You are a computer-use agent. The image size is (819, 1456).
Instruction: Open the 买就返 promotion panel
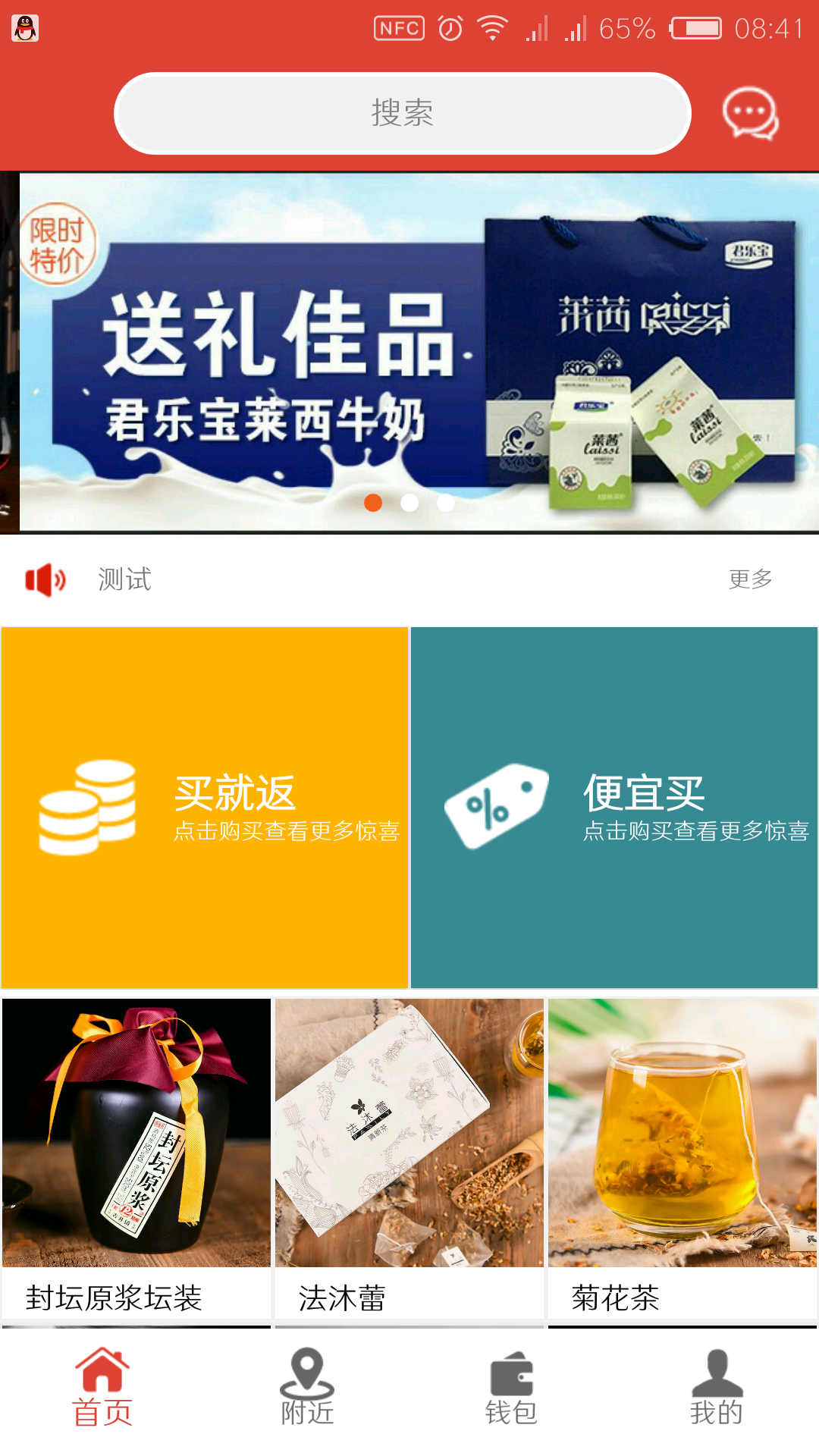coord(205,806)
